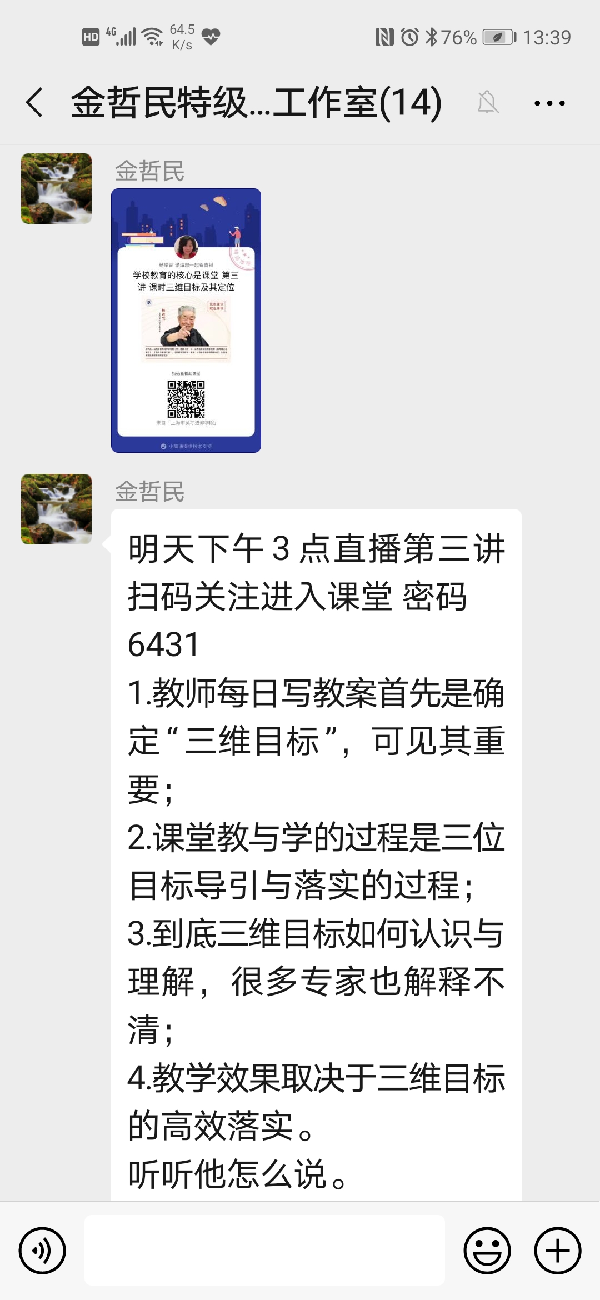
Task: Open the emoji sticker panel
Action: 487,1250
